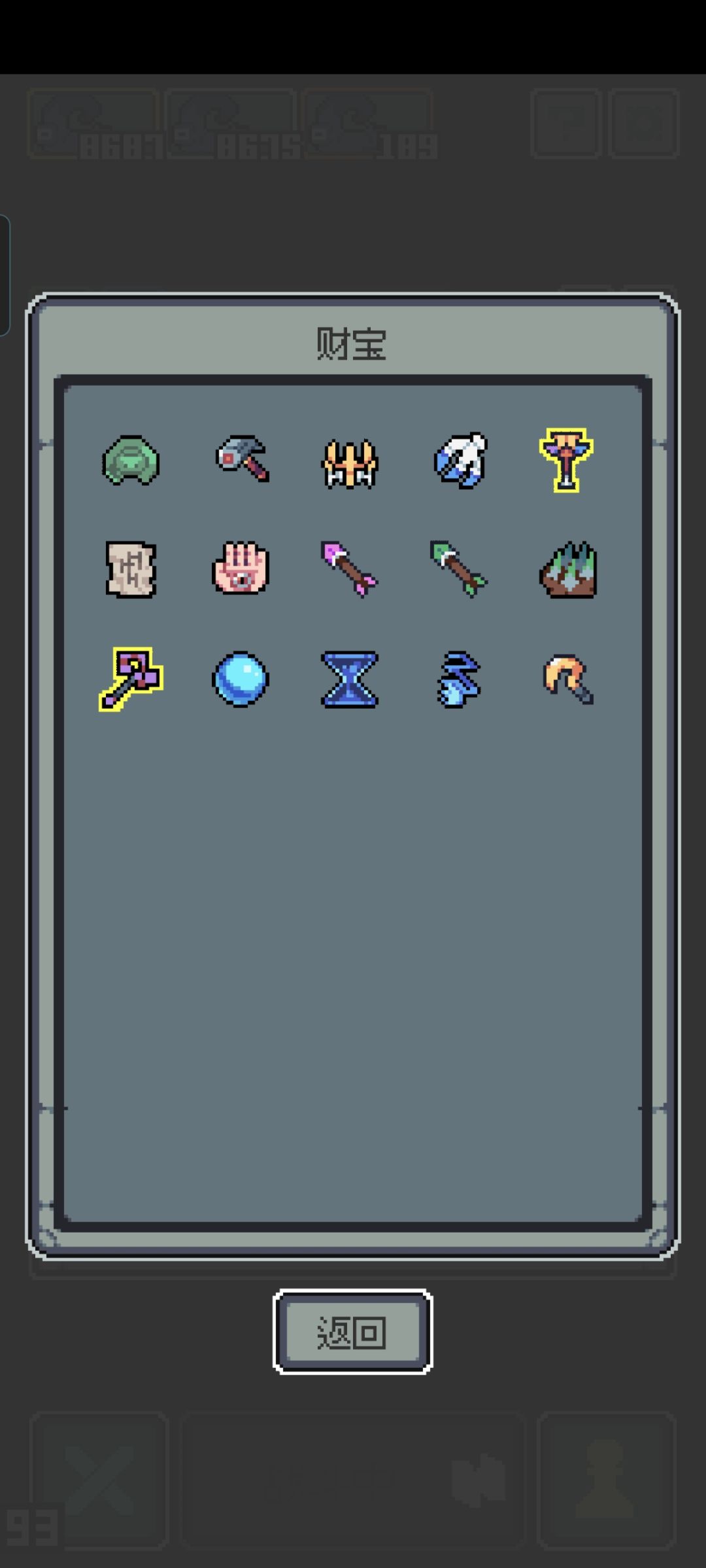Open the torn parchment scroll treasure
The width and height of the screenshot is (706, 1568).
pyautogui.click(x=131, y=569)
